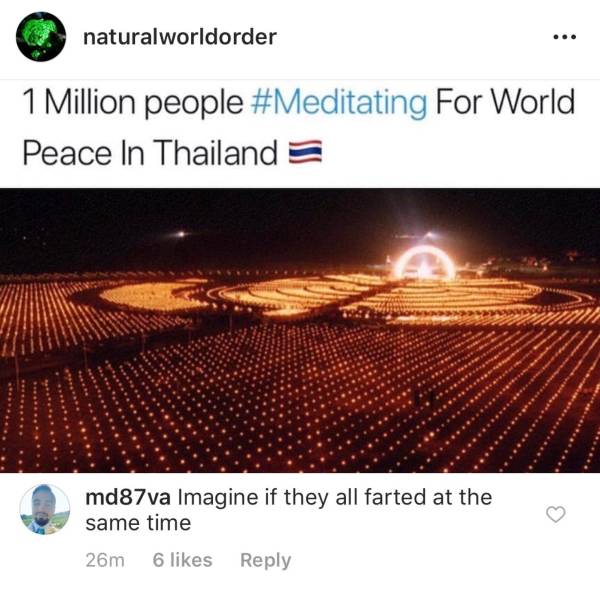View who liked via 6 likes
Screen dimensions: 600x600
182,560
